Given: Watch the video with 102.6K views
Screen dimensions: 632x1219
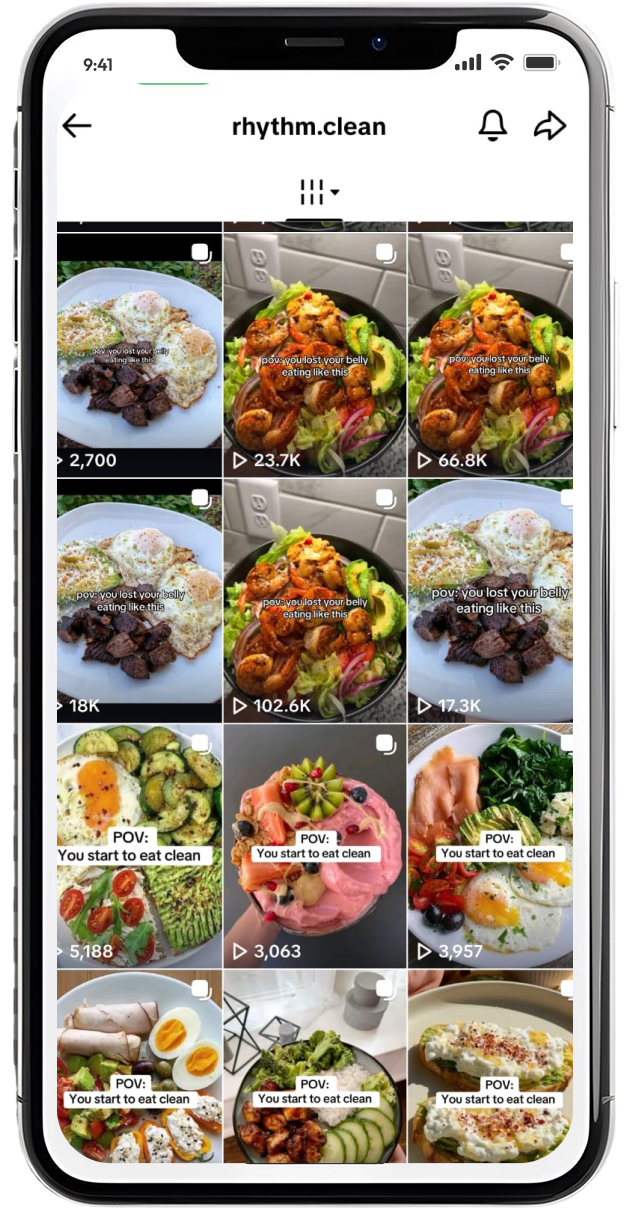Looking at the screenshot, I should coord(315,600).
